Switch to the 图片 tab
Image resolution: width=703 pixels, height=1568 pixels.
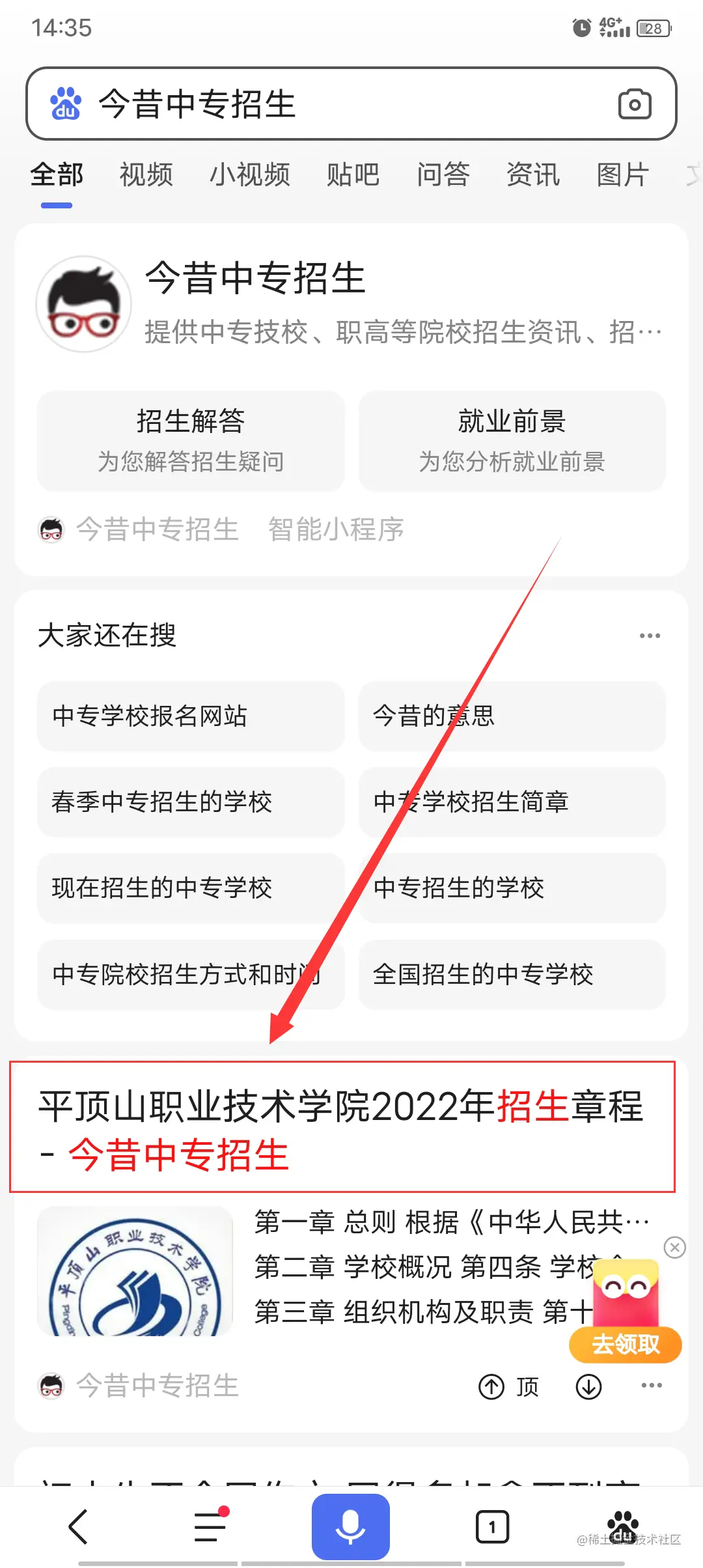(x=621, y=174)
